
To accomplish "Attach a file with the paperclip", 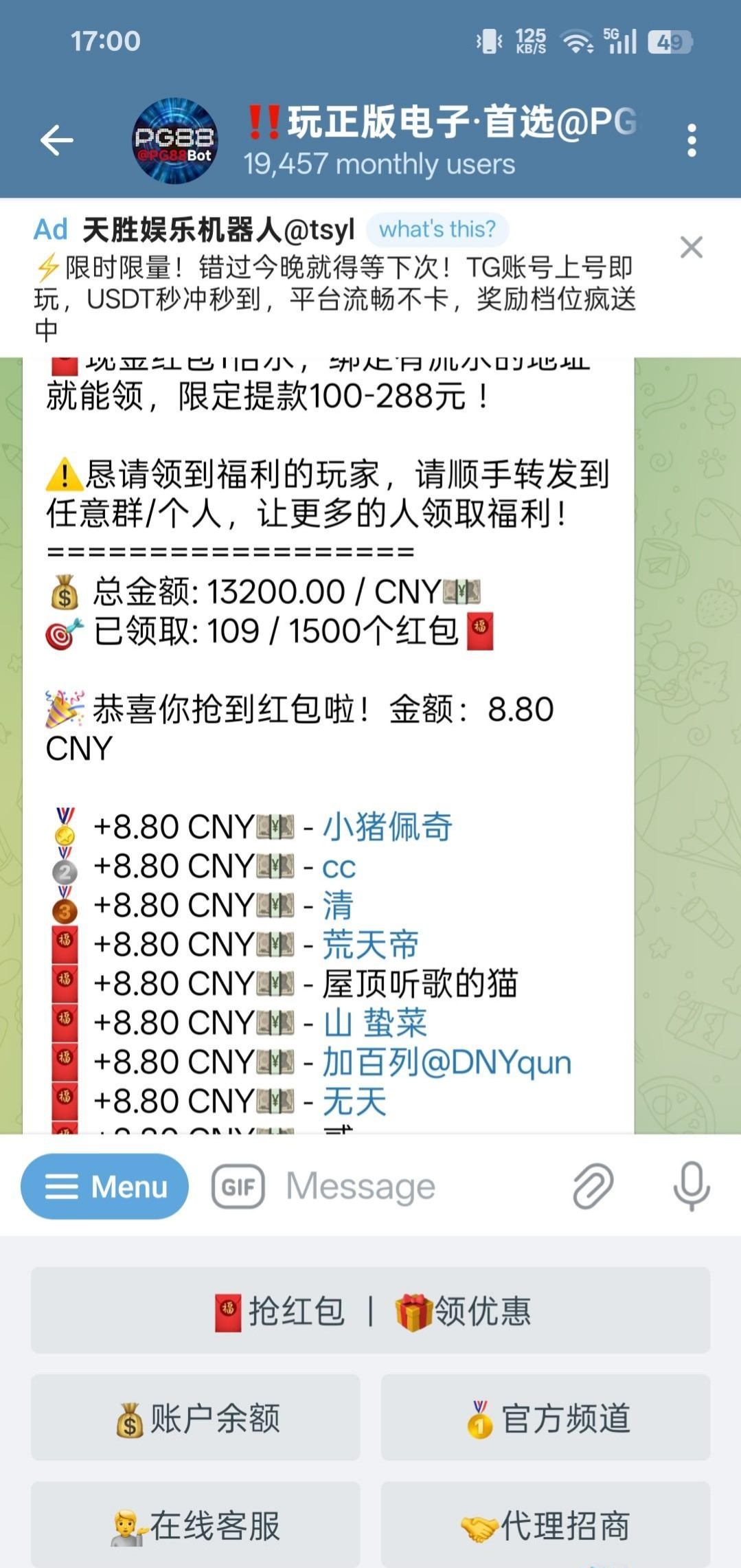I will 593,1187.
